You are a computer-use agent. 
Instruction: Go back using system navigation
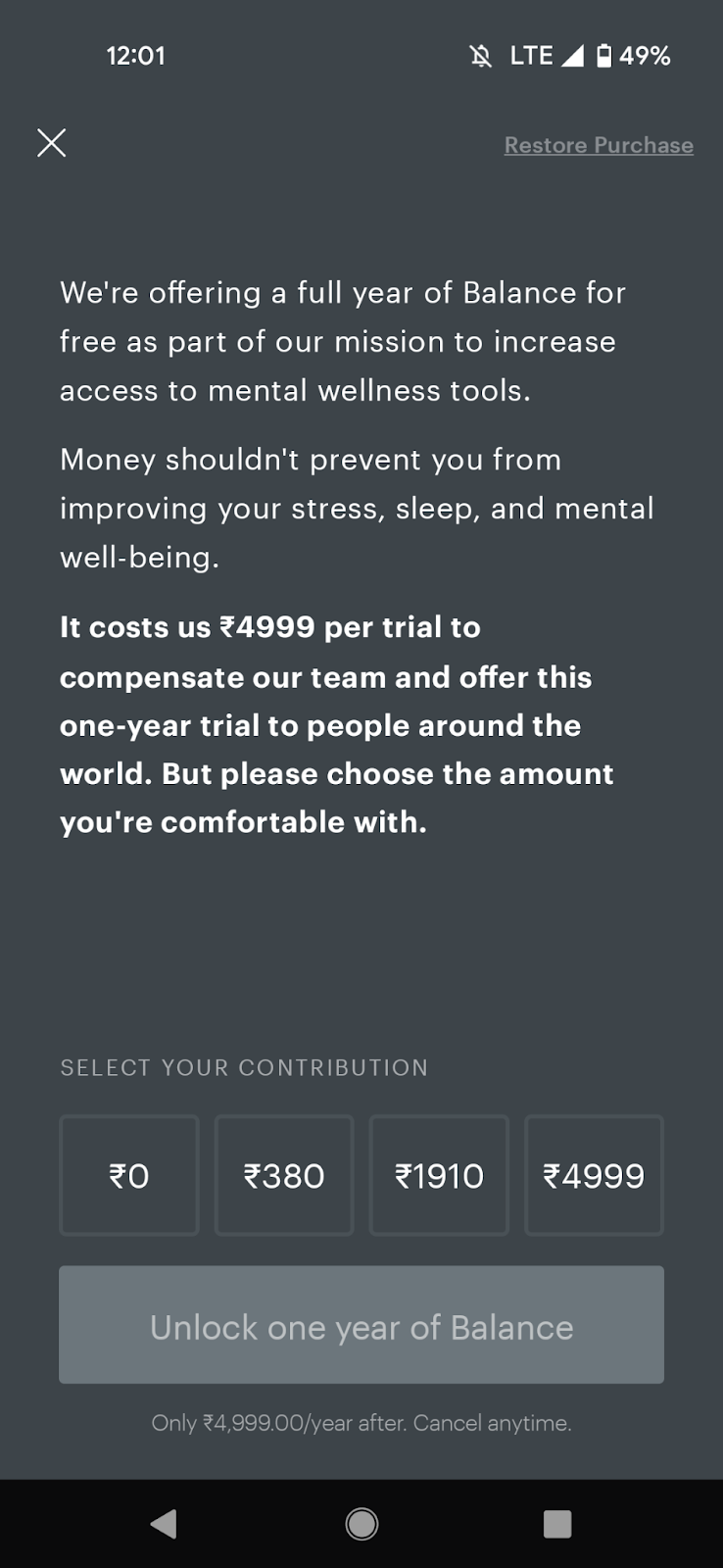tap(164, 1524)
